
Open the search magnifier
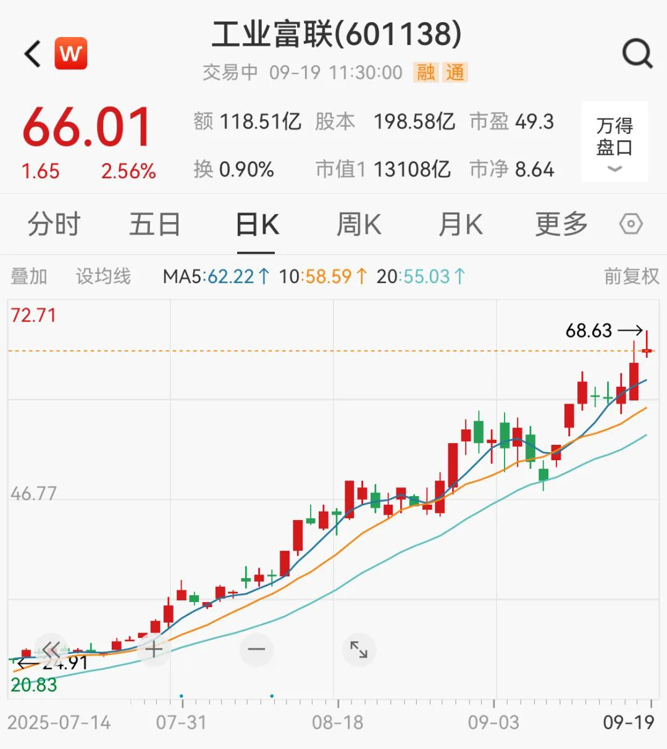click(x=637, y=53)
